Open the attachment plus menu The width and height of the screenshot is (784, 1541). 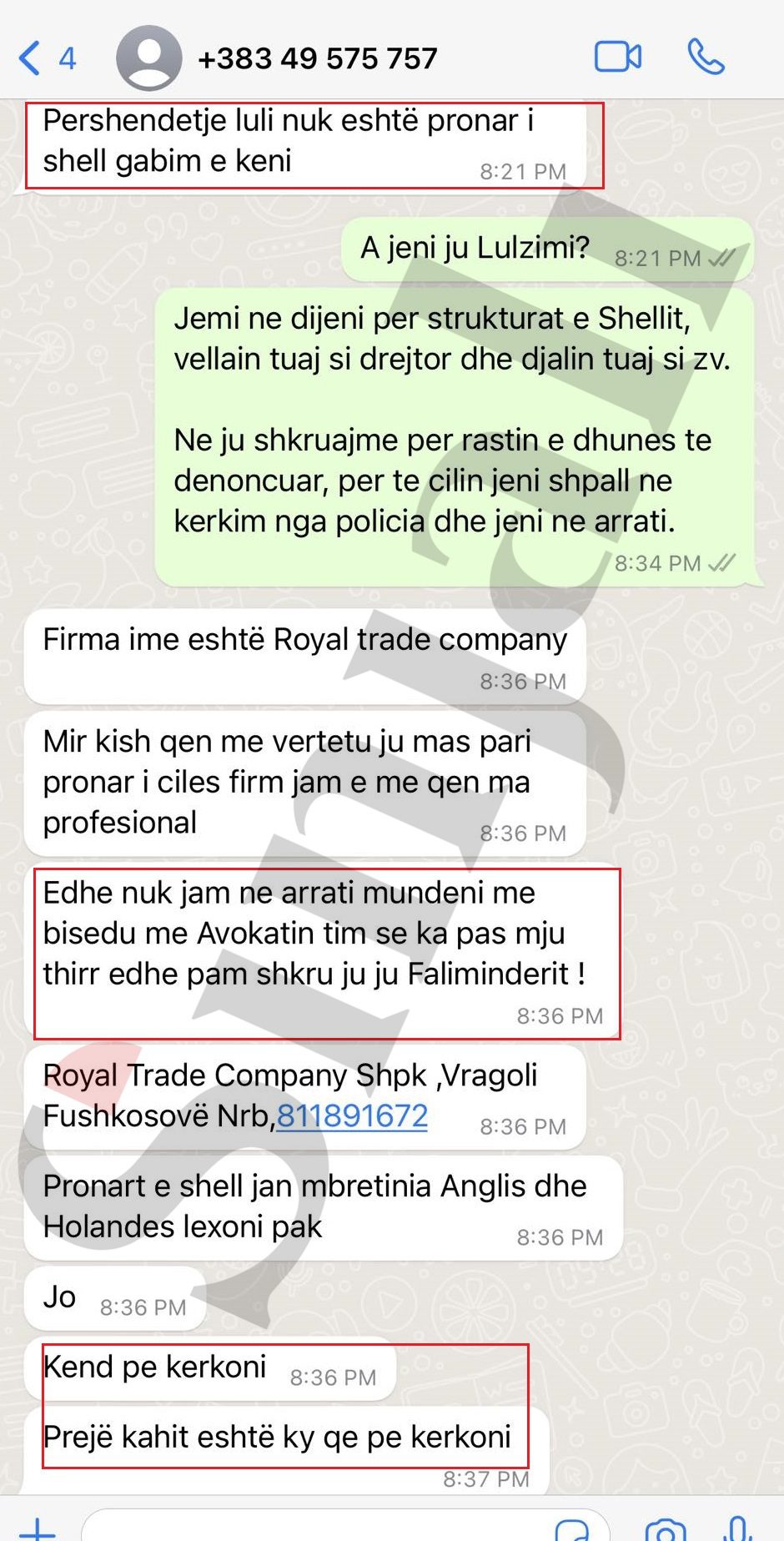pos(38,1530)
